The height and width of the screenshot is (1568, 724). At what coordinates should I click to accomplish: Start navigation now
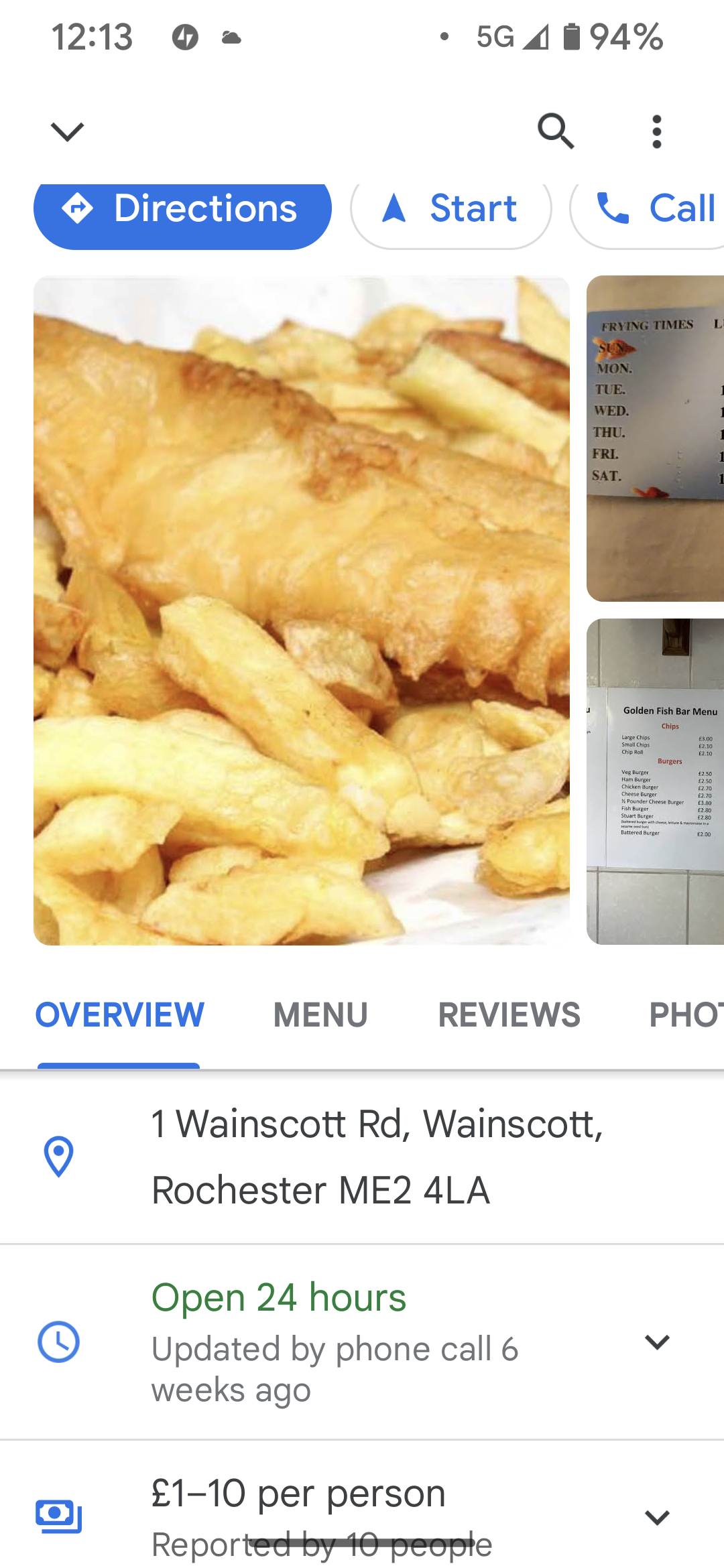450,210
